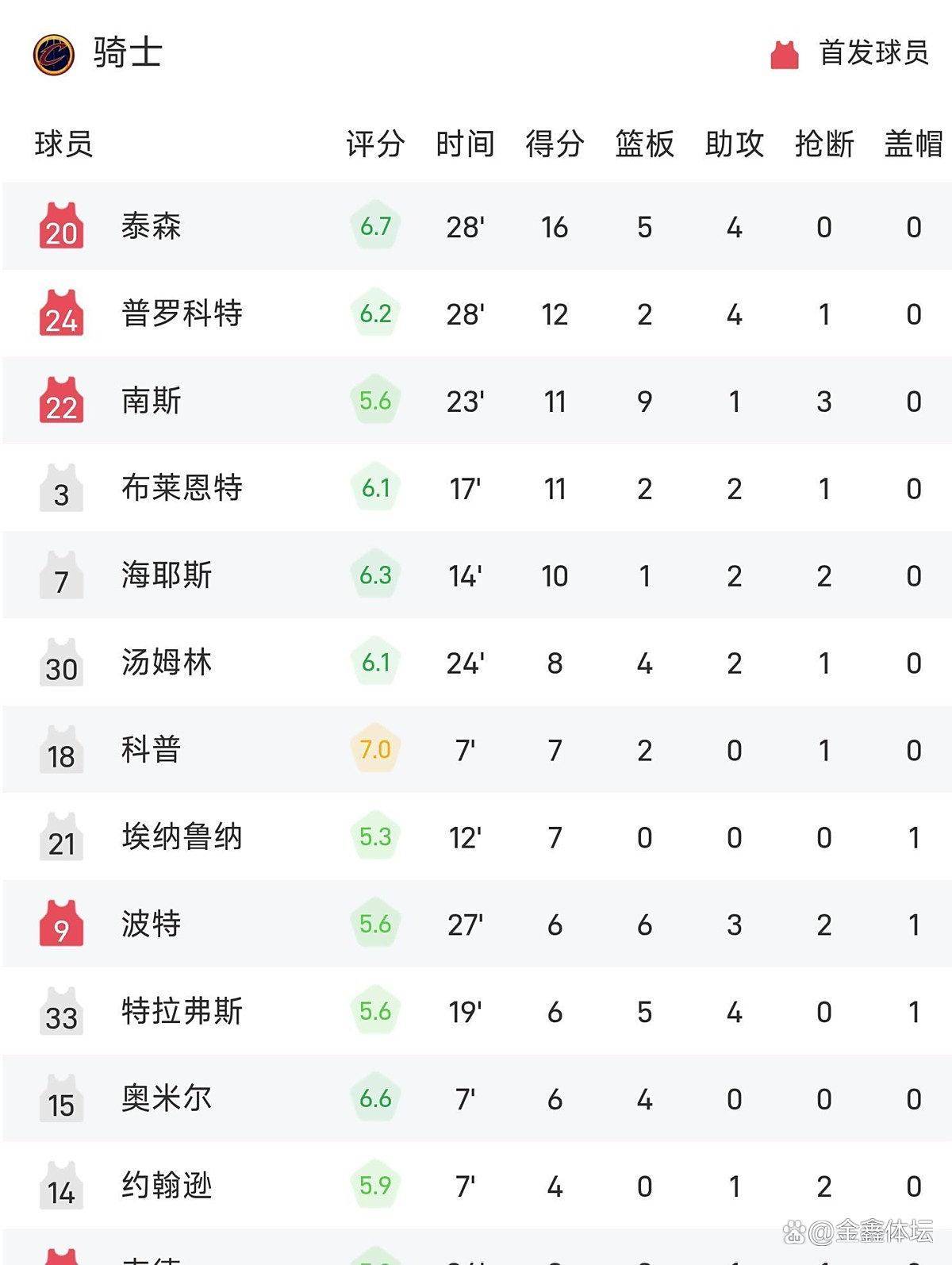Tap the 约翰逊 player row
Screen dimensions: 952x1265
[167, 1187]
